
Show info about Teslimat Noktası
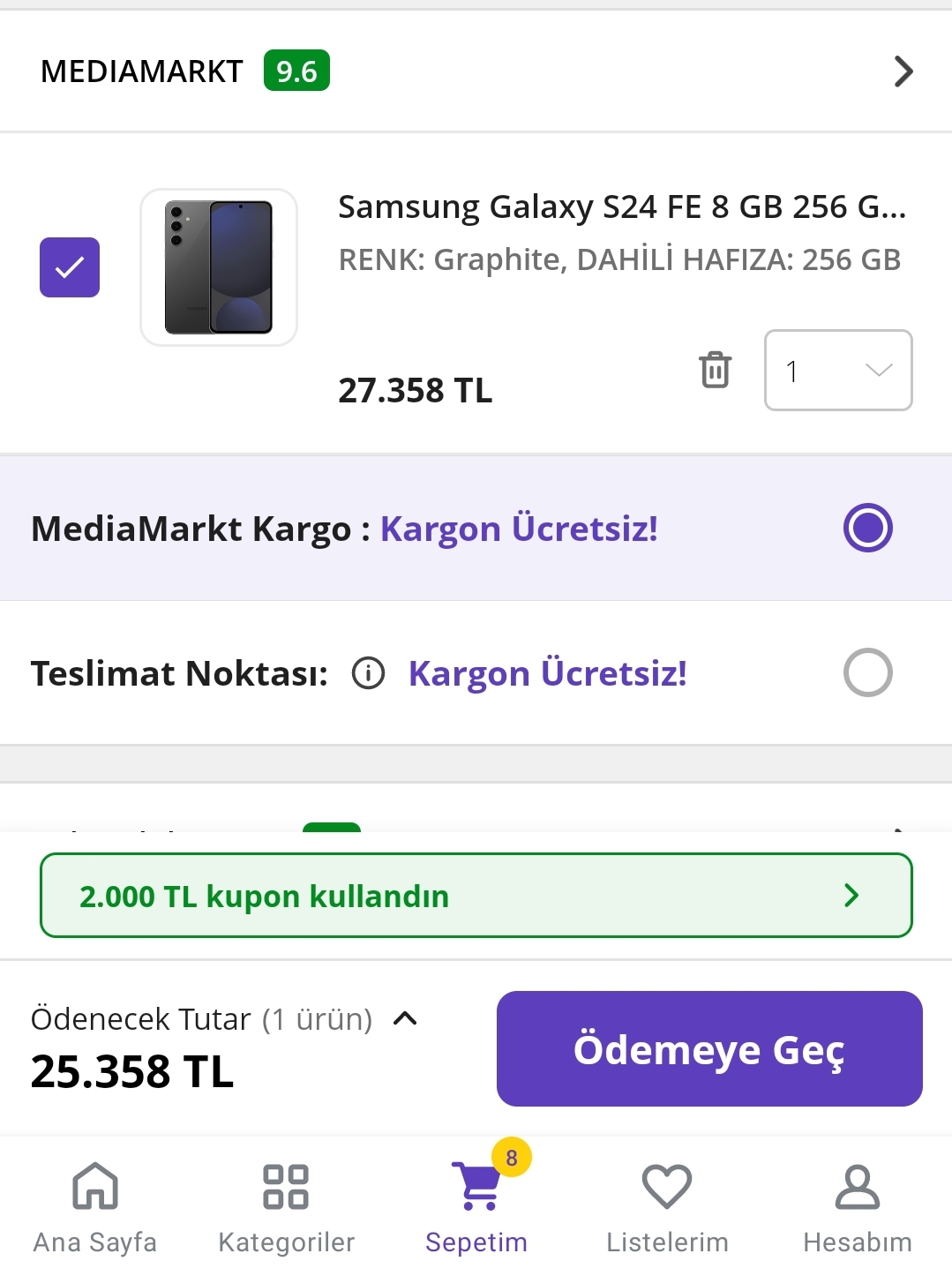pos(368,673)
